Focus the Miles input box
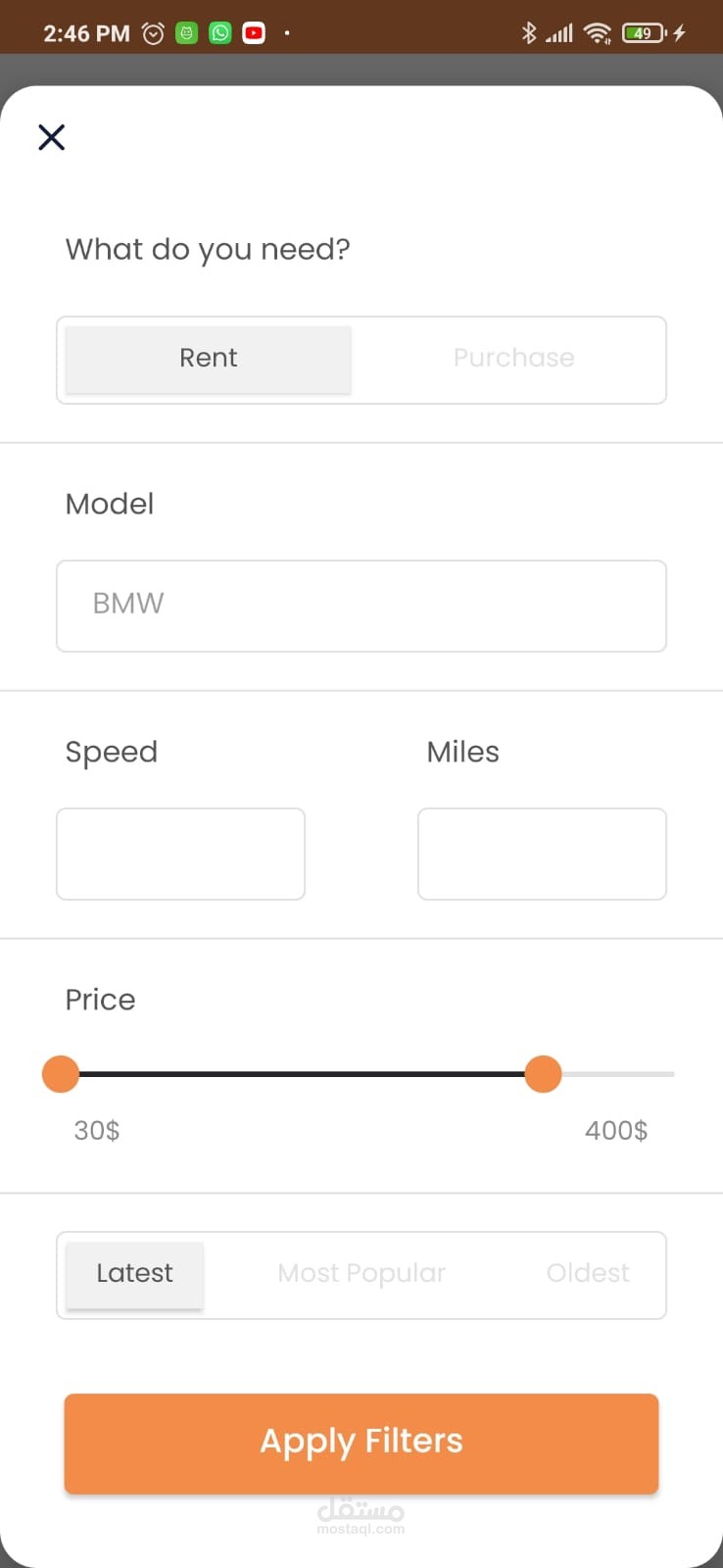The image size is (723, 1568). click(542, 854)
